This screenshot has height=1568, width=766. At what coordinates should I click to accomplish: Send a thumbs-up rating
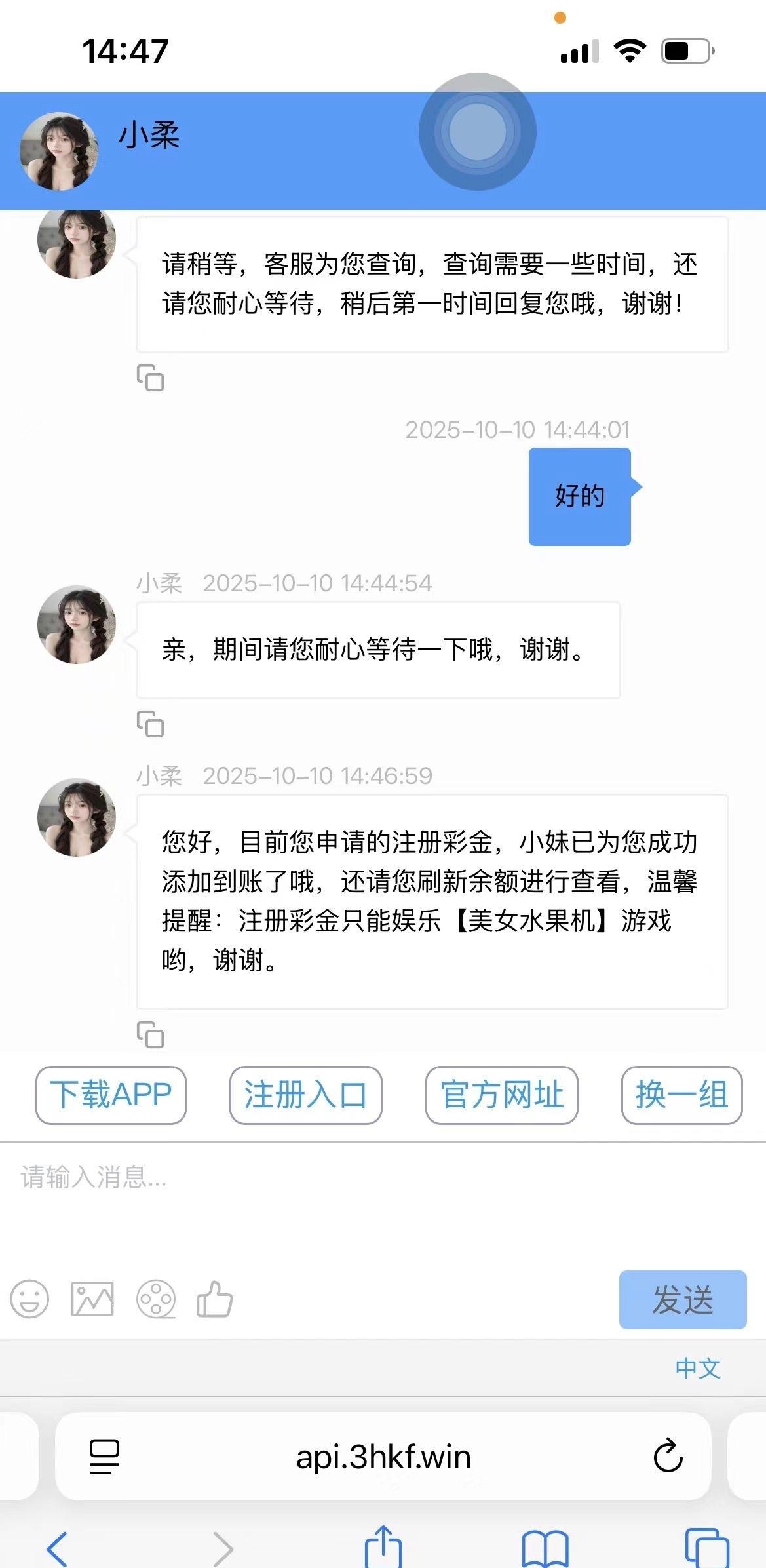coord(215,1299)
